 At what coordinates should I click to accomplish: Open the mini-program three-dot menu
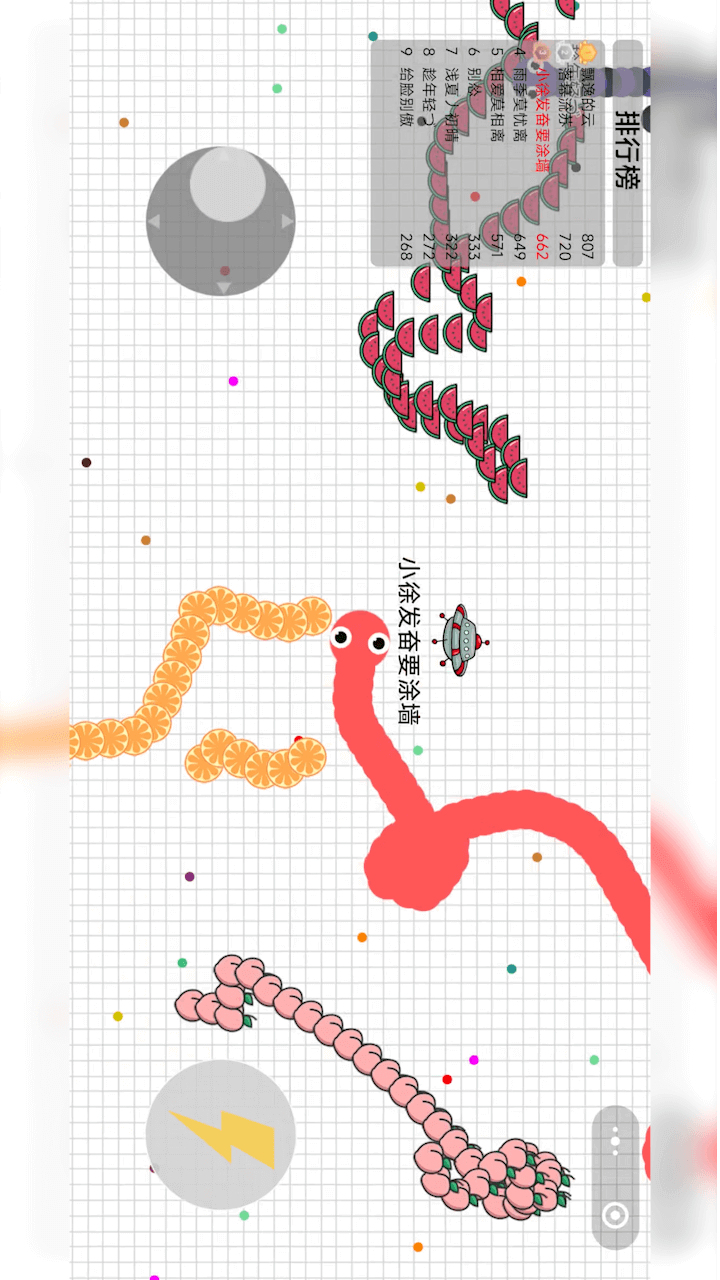click(x=616, y=1140)
